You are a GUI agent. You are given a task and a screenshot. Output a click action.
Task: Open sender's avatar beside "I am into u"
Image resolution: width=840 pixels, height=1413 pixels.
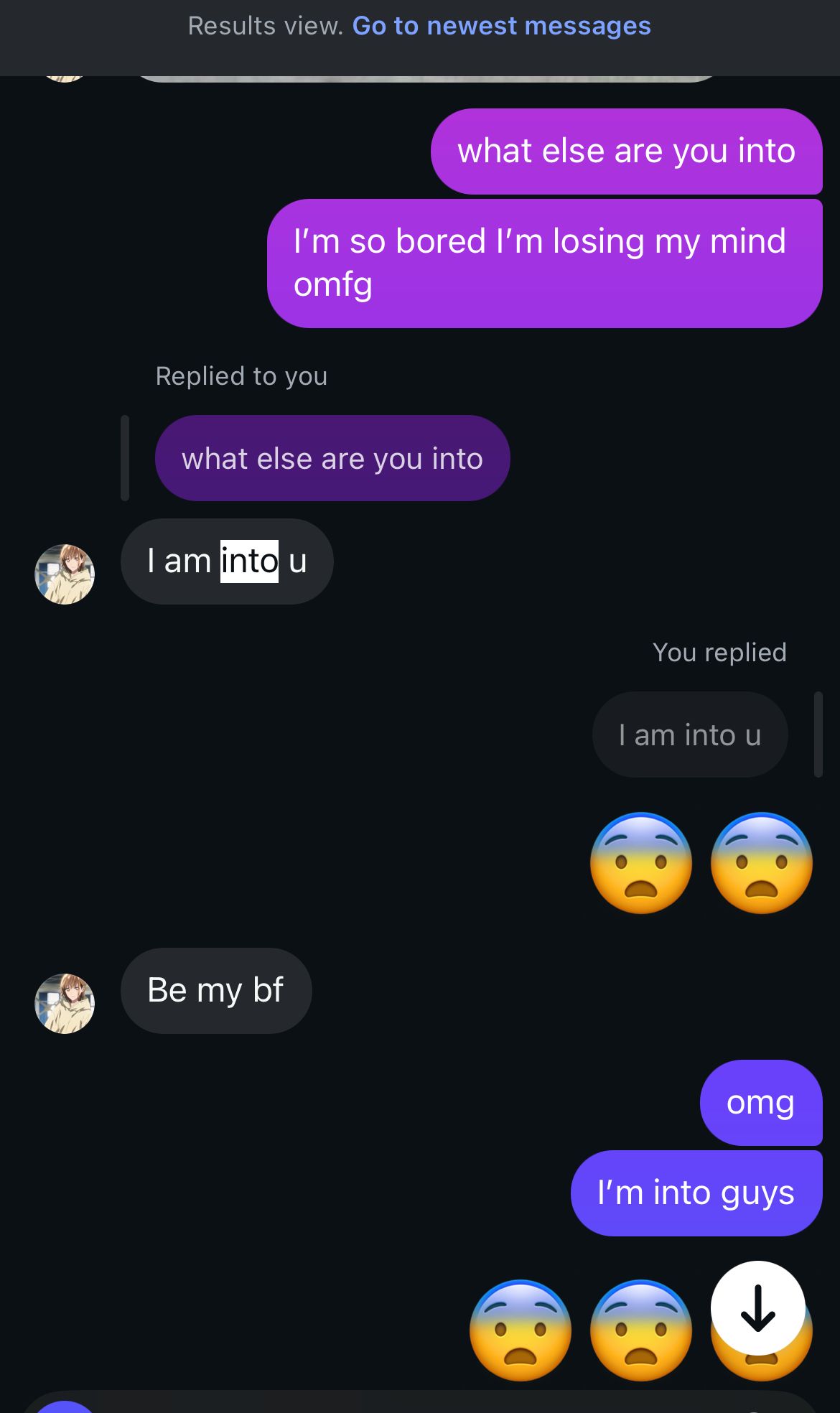click(x=65, y=574)
